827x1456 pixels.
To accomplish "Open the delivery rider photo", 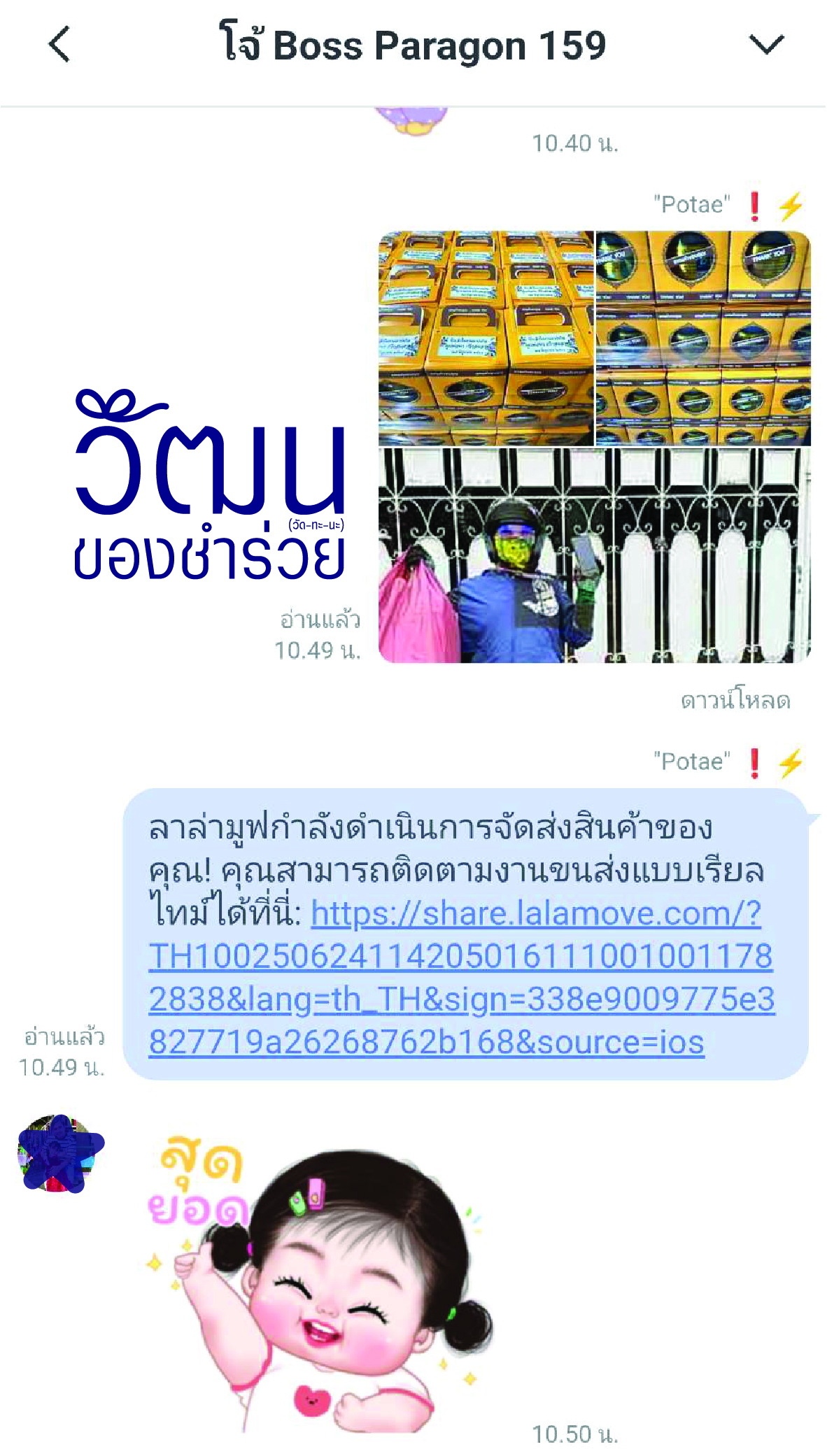I will pyautogui.click(x=594, y=556).
